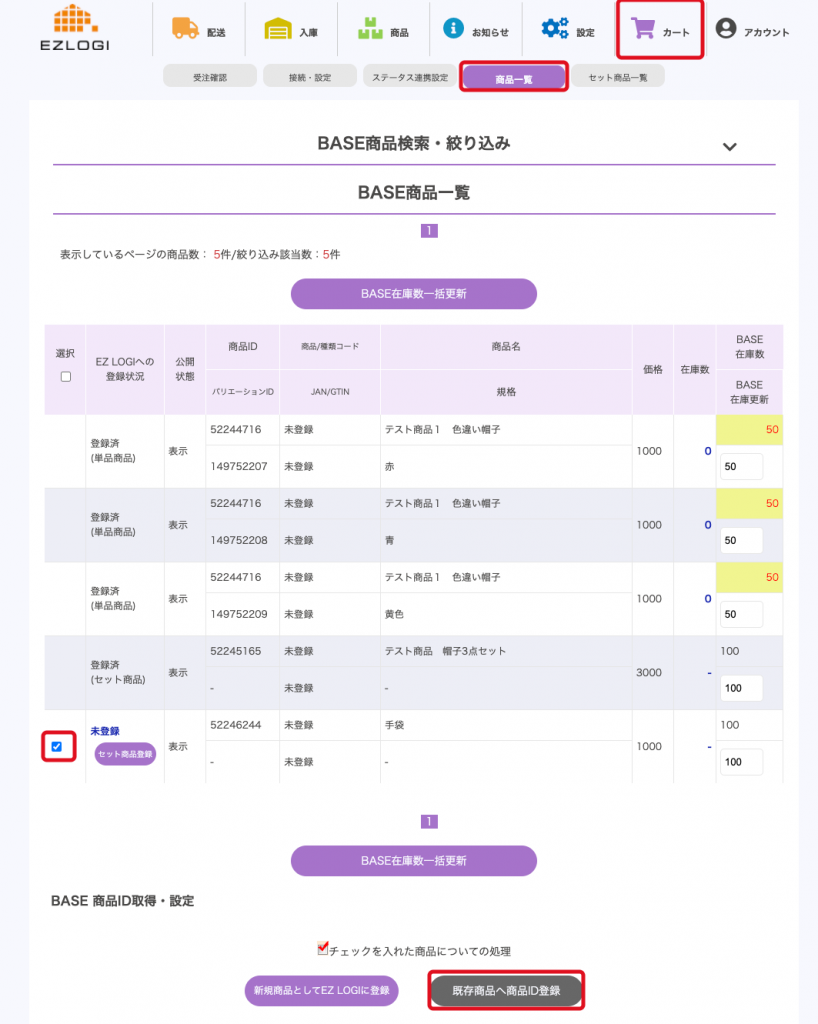The height and width of the screenshot is (1024, 818).
Task: Go to the カート menu
Action: tap(660, 31)
